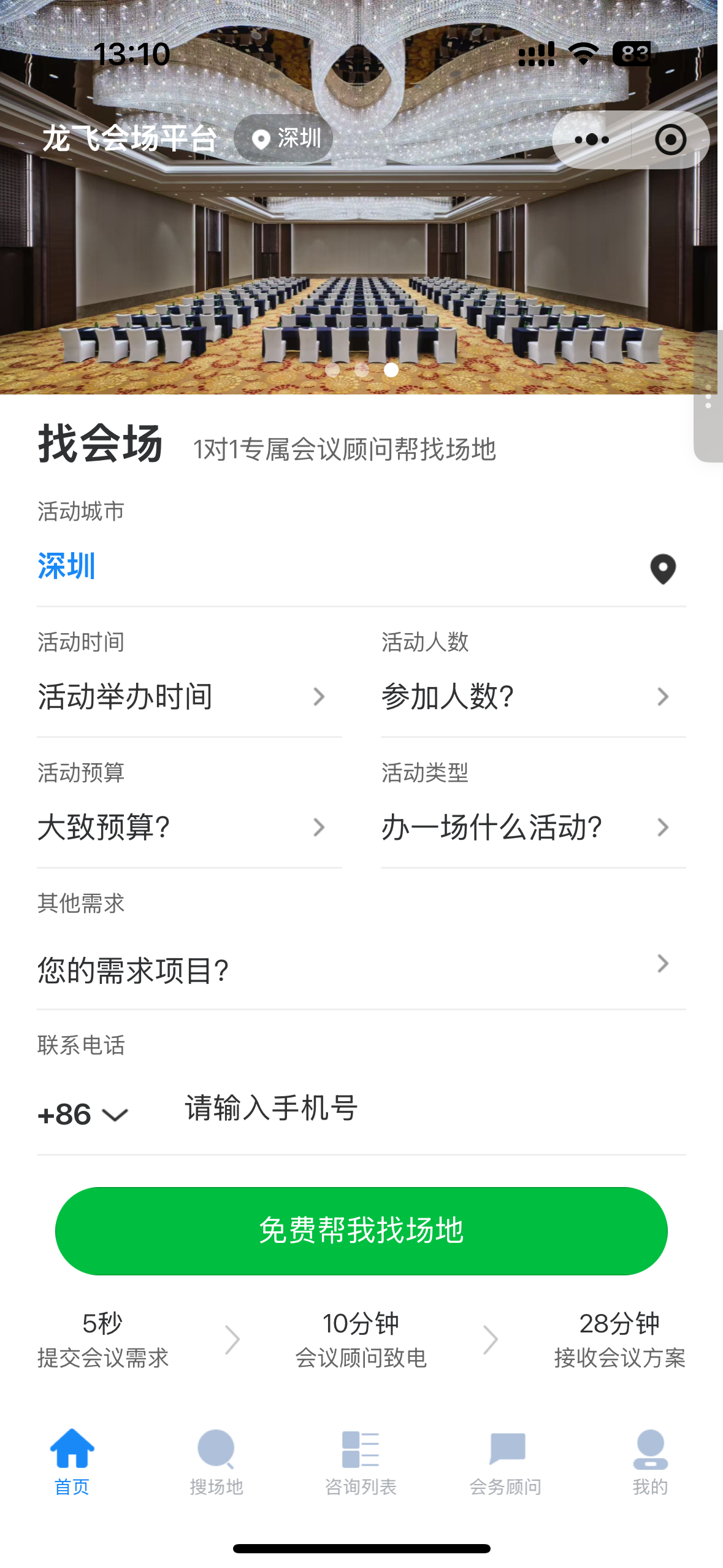Open the 我的 profile tab

click(650, 1462)
